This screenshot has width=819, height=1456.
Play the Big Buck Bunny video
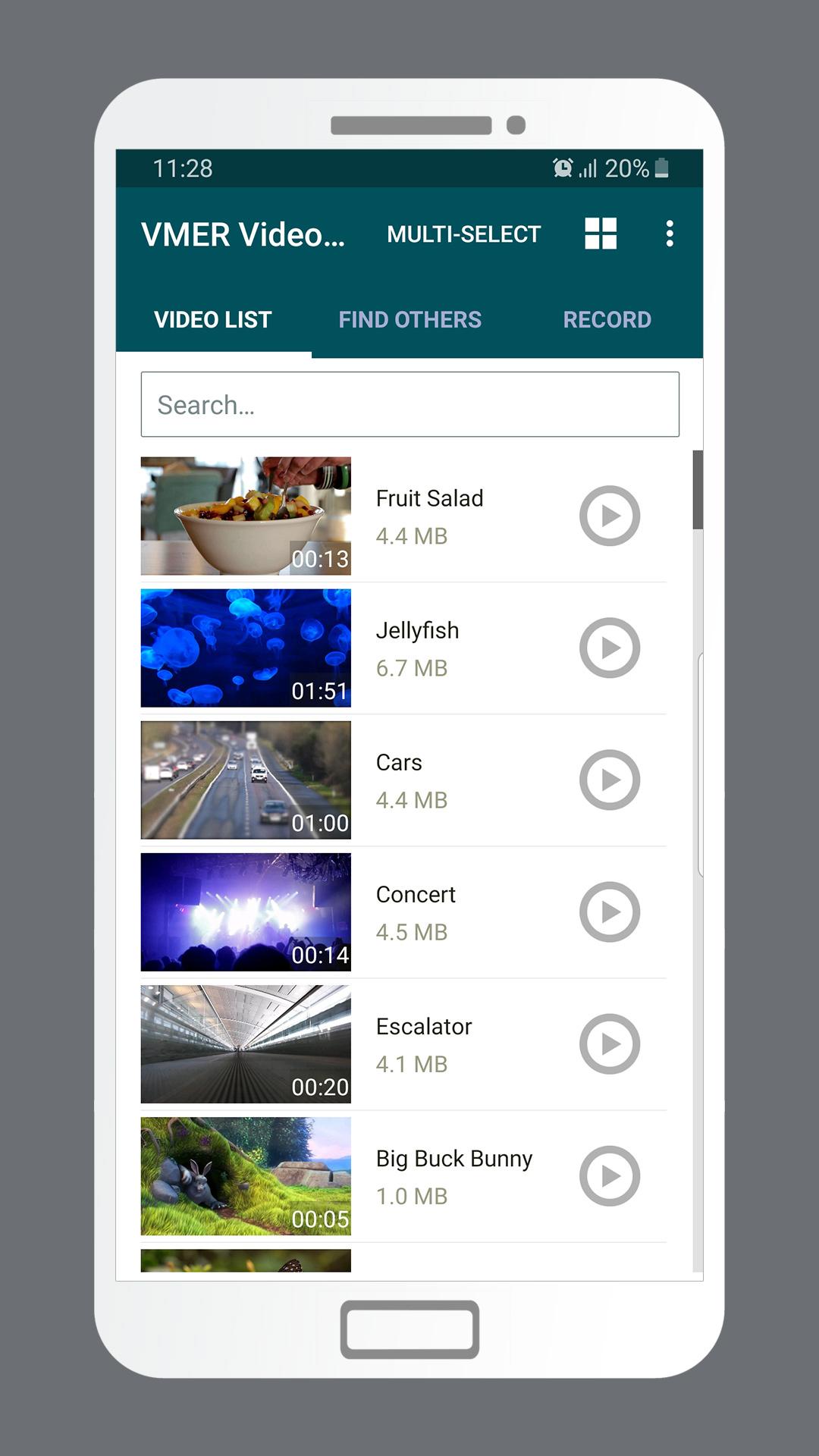point(609,1176)
